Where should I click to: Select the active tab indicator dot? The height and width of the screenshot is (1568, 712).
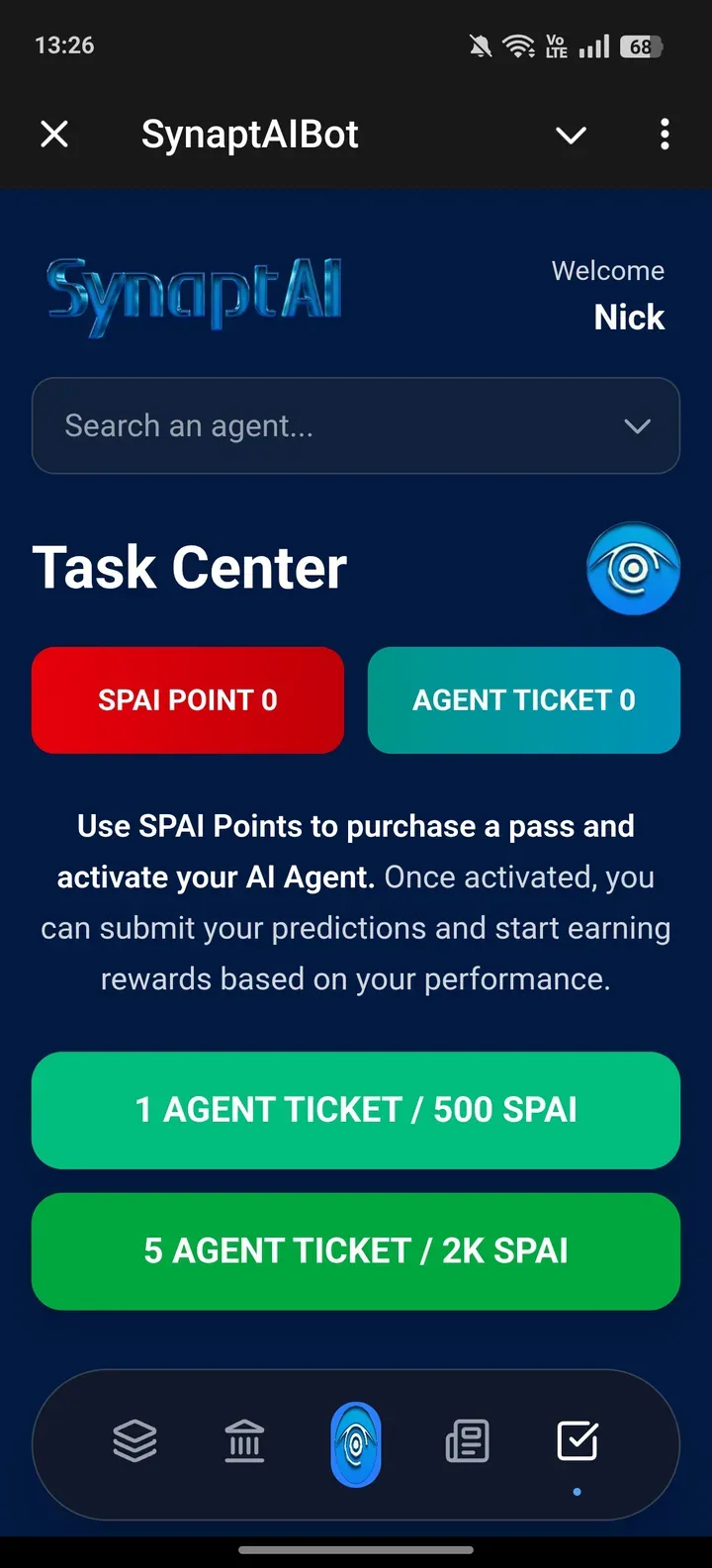pos(577,1492)
